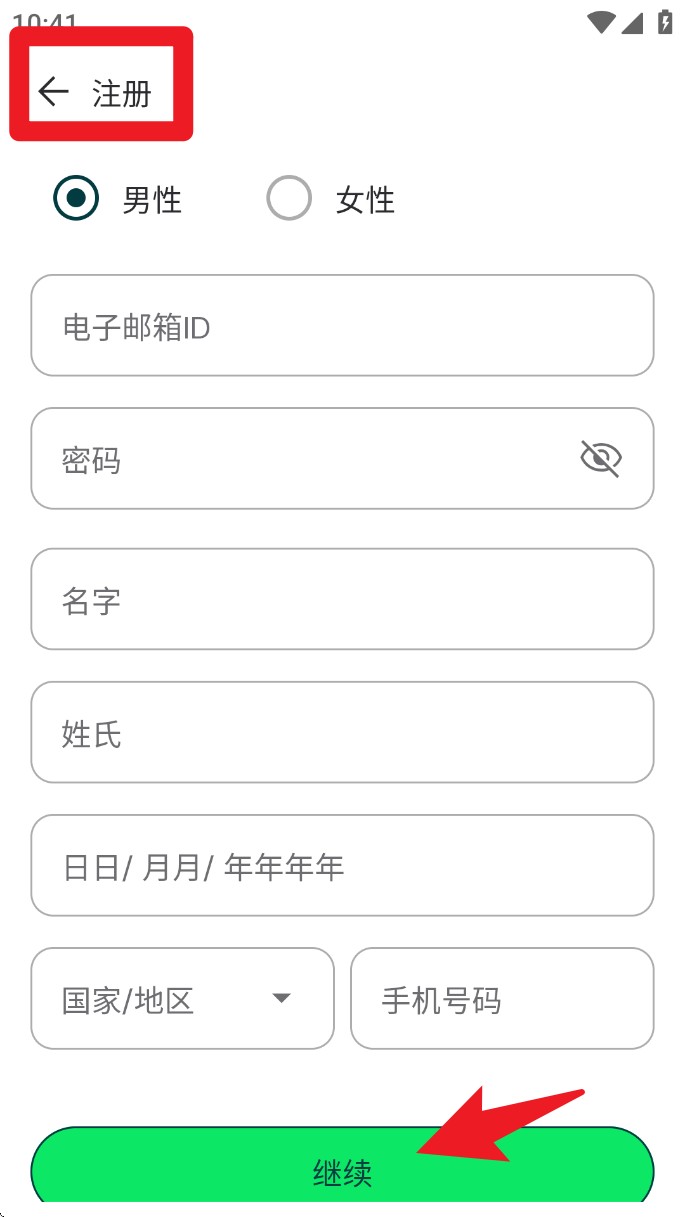
Task: Tap the 名字 first name field
Action: 342,600
